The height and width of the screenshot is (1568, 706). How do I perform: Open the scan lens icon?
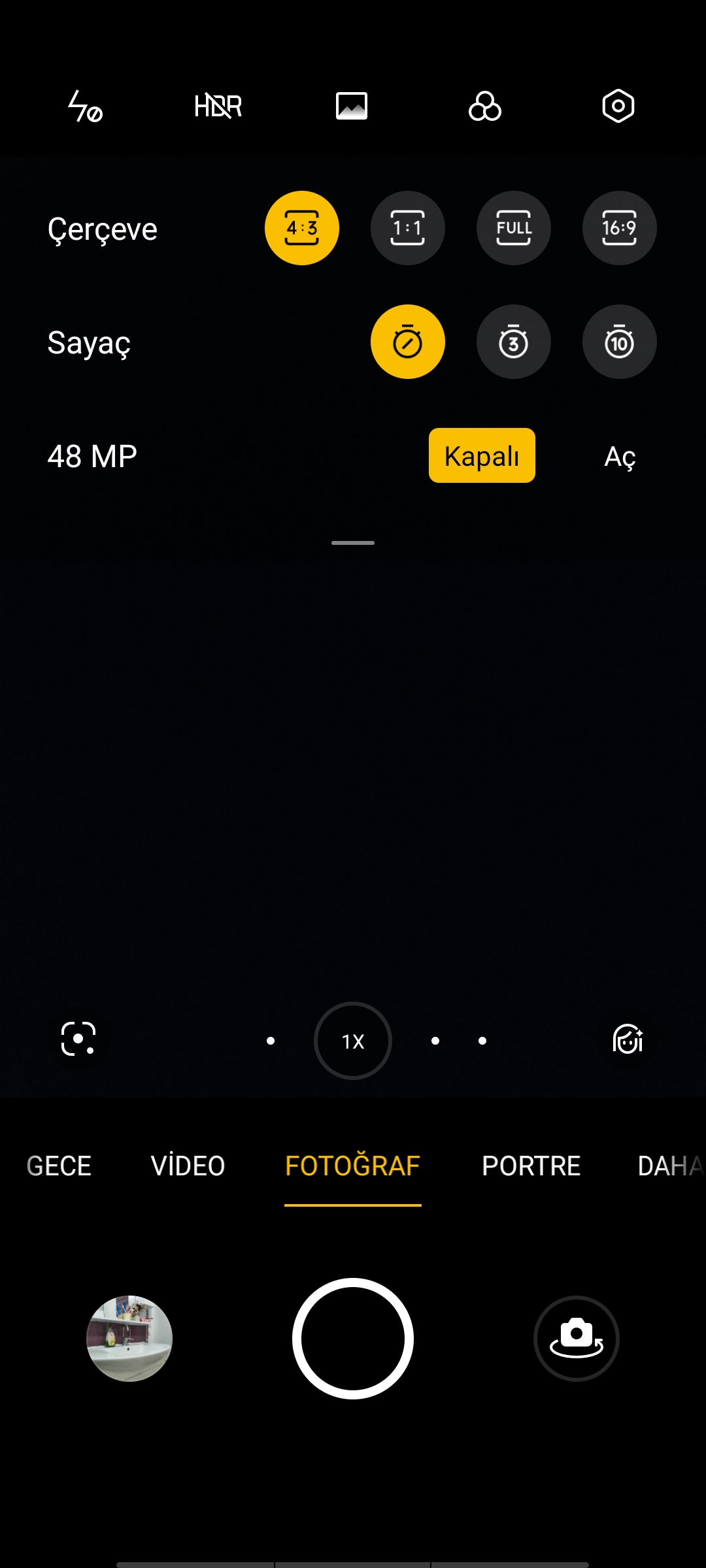tap(78, 1039)
